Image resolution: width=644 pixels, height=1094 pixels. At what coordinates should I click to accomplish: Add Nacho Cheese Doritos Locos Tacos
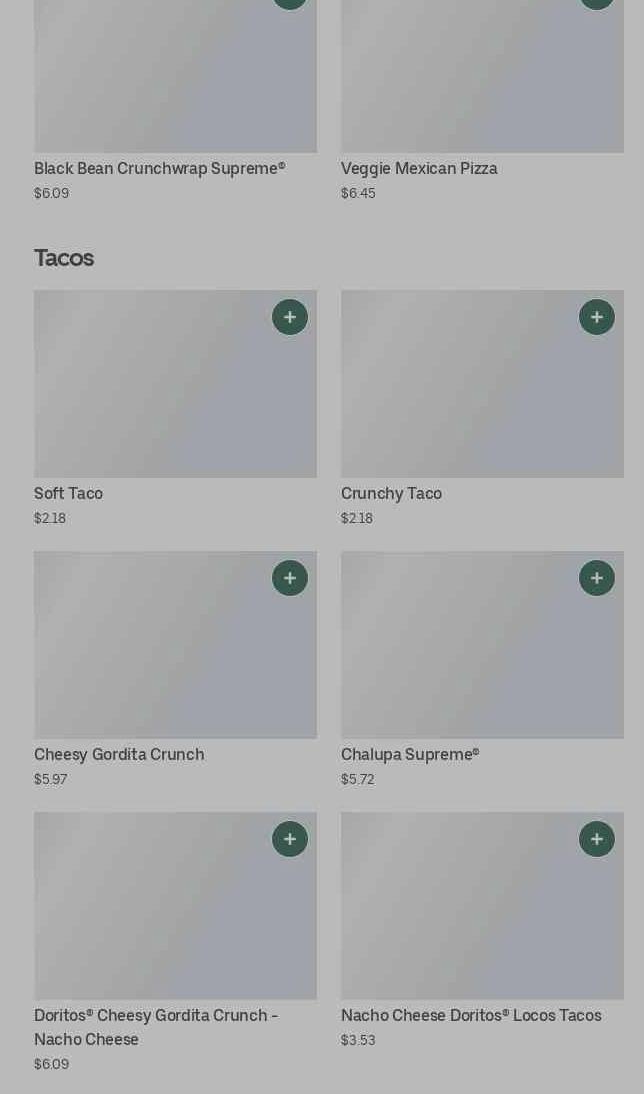click(x=597, y=839)
